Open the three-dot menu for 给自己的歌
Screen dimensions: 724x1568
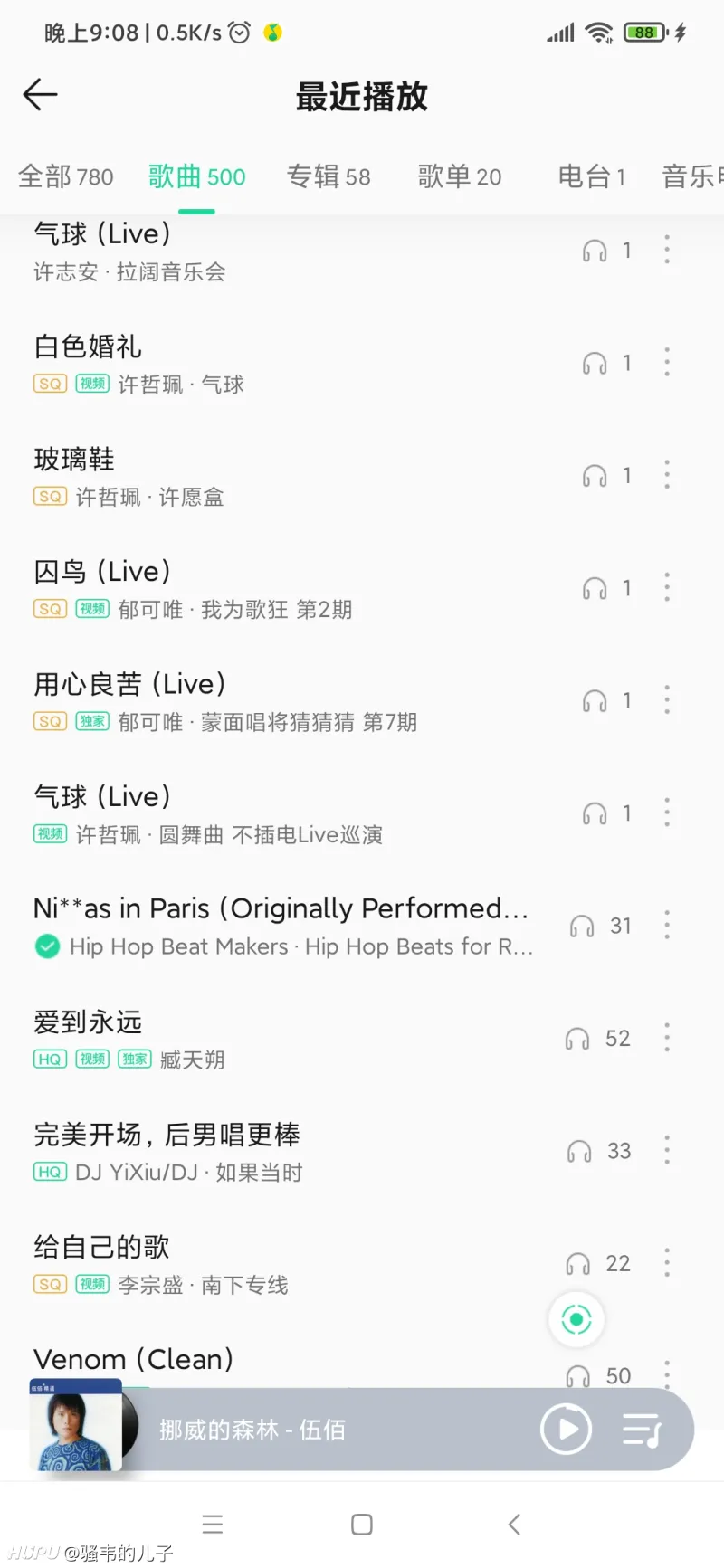click(x=667, y=1263)
